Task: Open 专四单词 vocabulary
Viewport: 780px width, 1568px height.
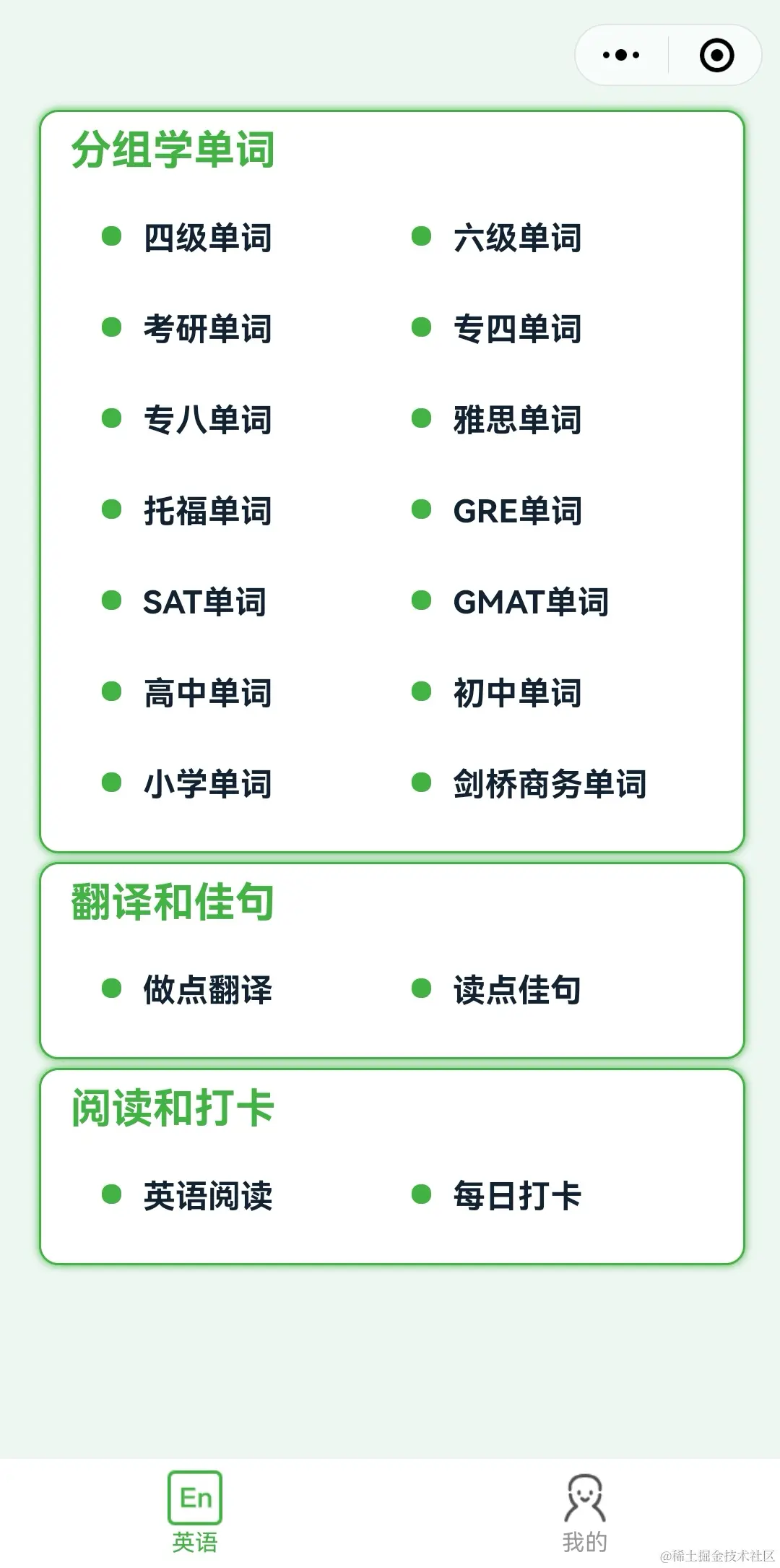Action: 517,329
